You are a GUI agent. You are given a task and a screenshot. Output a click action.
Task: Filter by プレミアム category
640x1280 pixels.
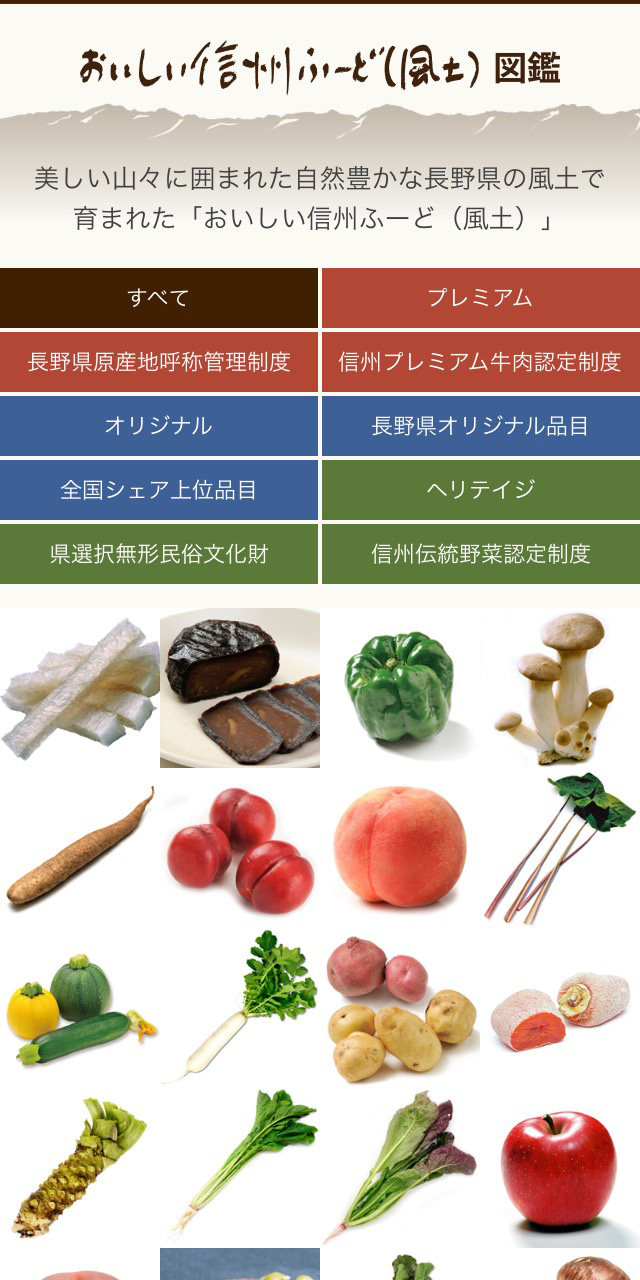pos(480,298)
